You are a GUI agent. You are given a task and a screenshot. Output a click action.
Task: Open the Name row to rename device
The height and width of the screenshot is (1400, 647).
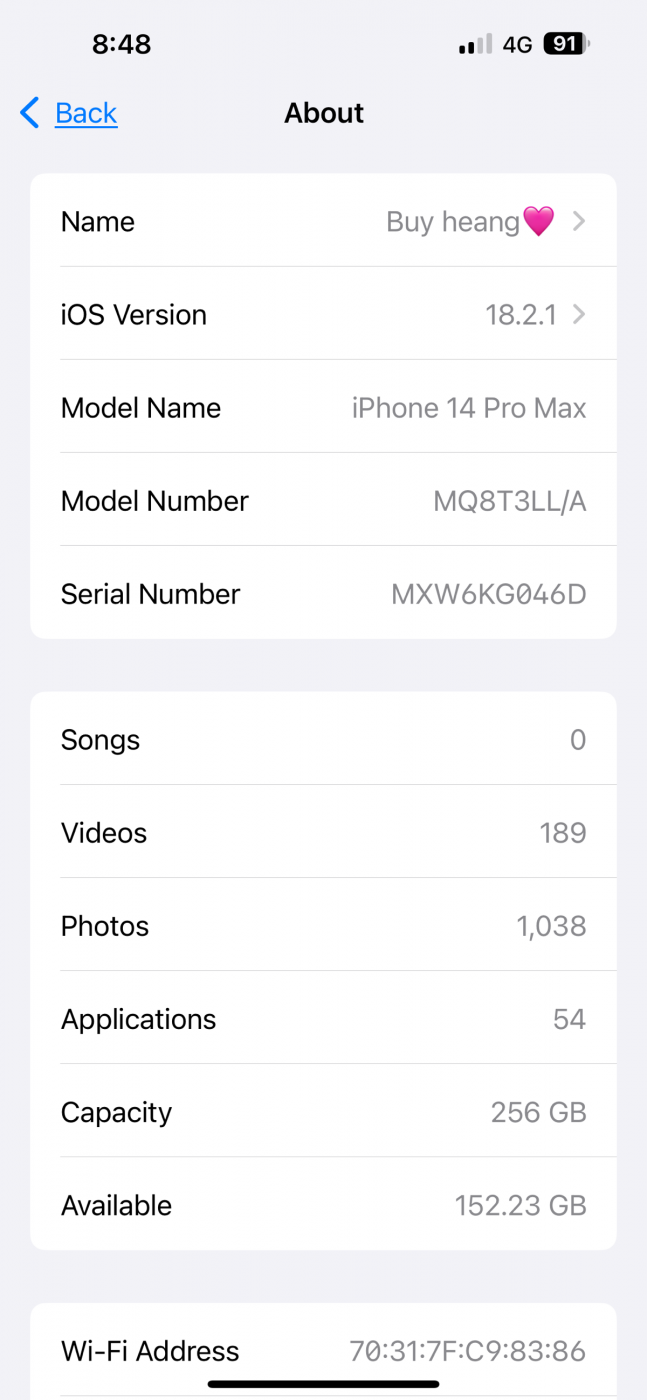(x=323, y=221)
